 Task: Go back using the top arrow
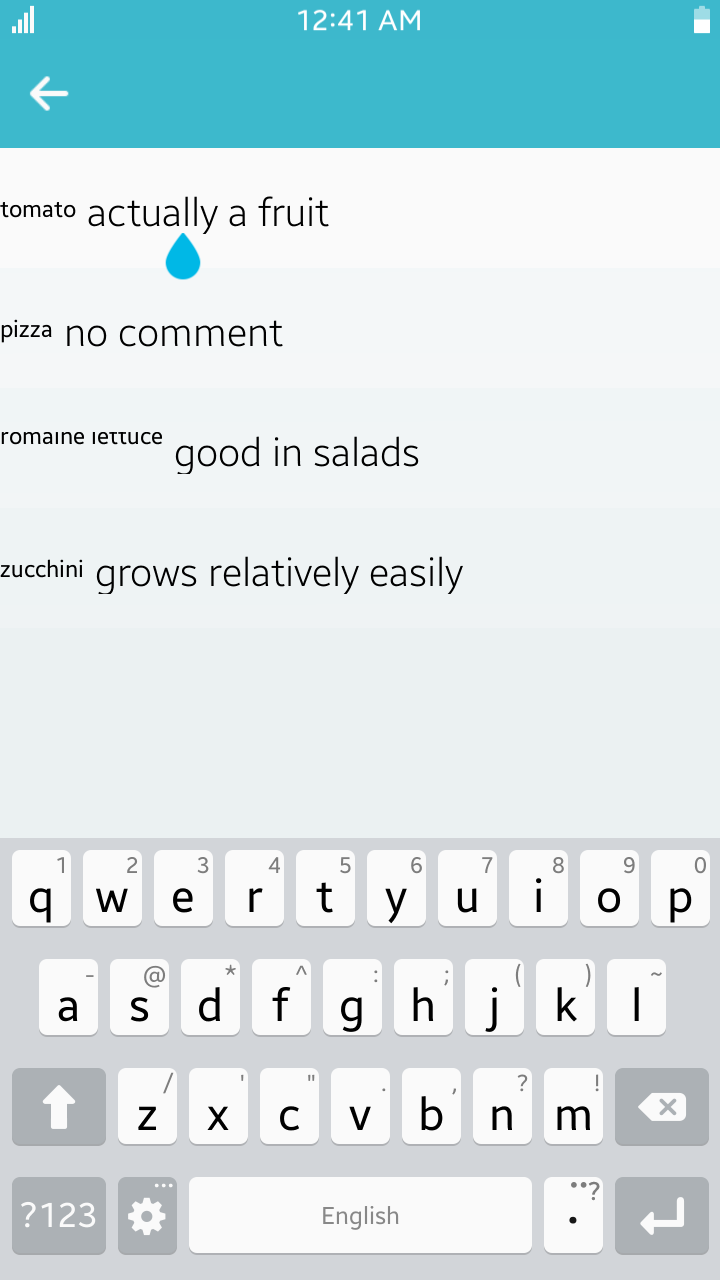click(48, 94)
